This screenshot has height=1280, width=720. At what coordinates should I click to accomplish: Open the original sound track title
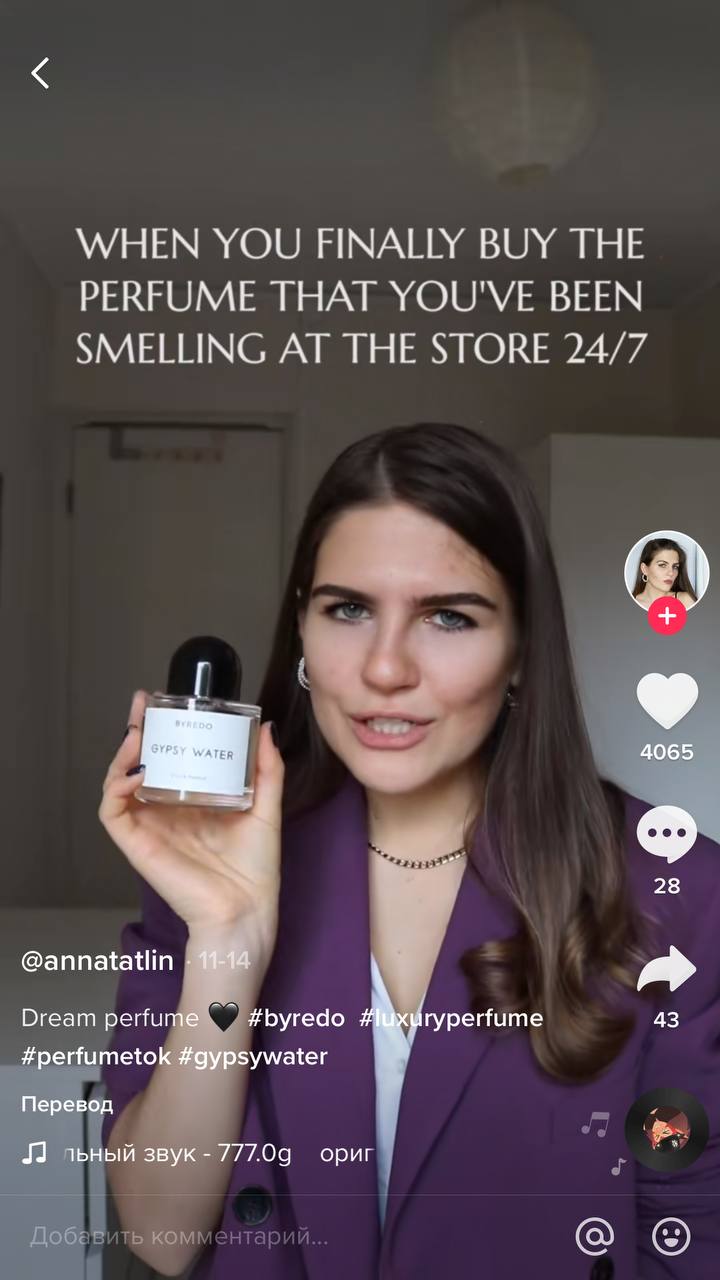200,1153
